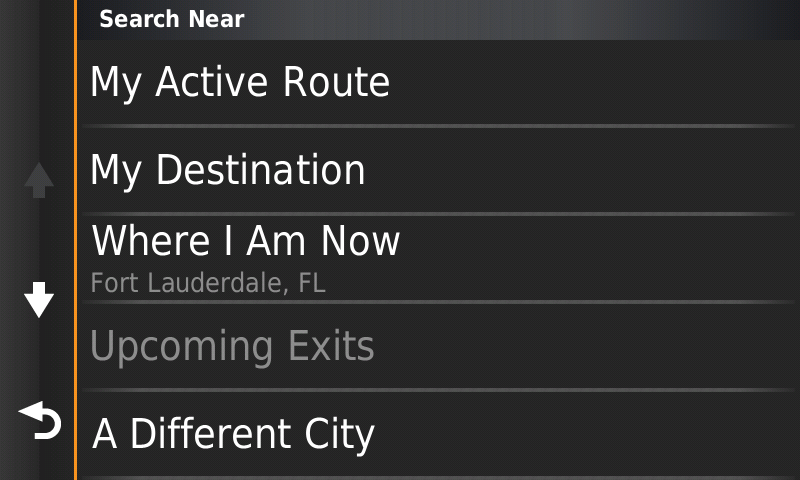800x480 pixels.
Task: Go back with the return arrow
Action: [x=39, y=420]
